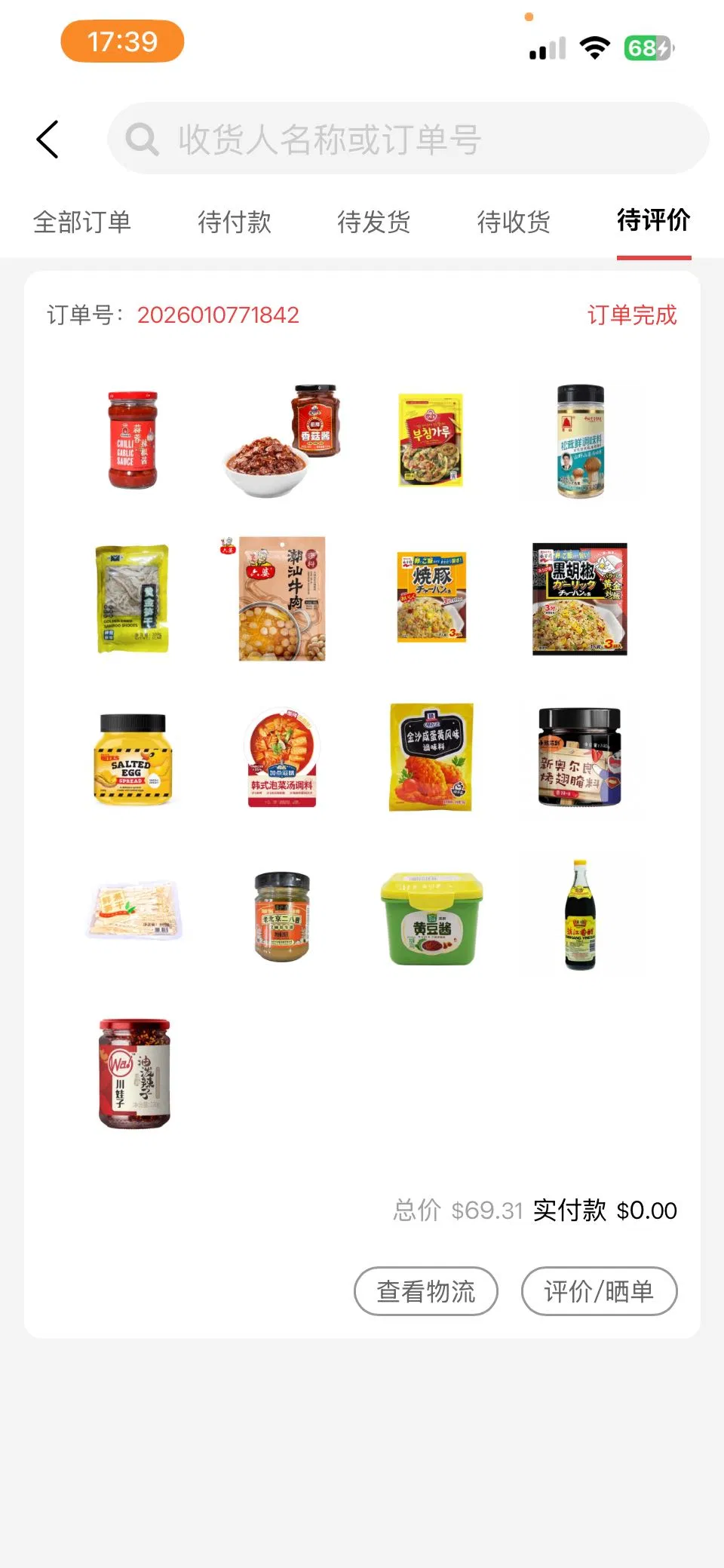Tap the recipient name or order search field
The height and width of the screenshot is (1568, 724).
tap(407, 140)
